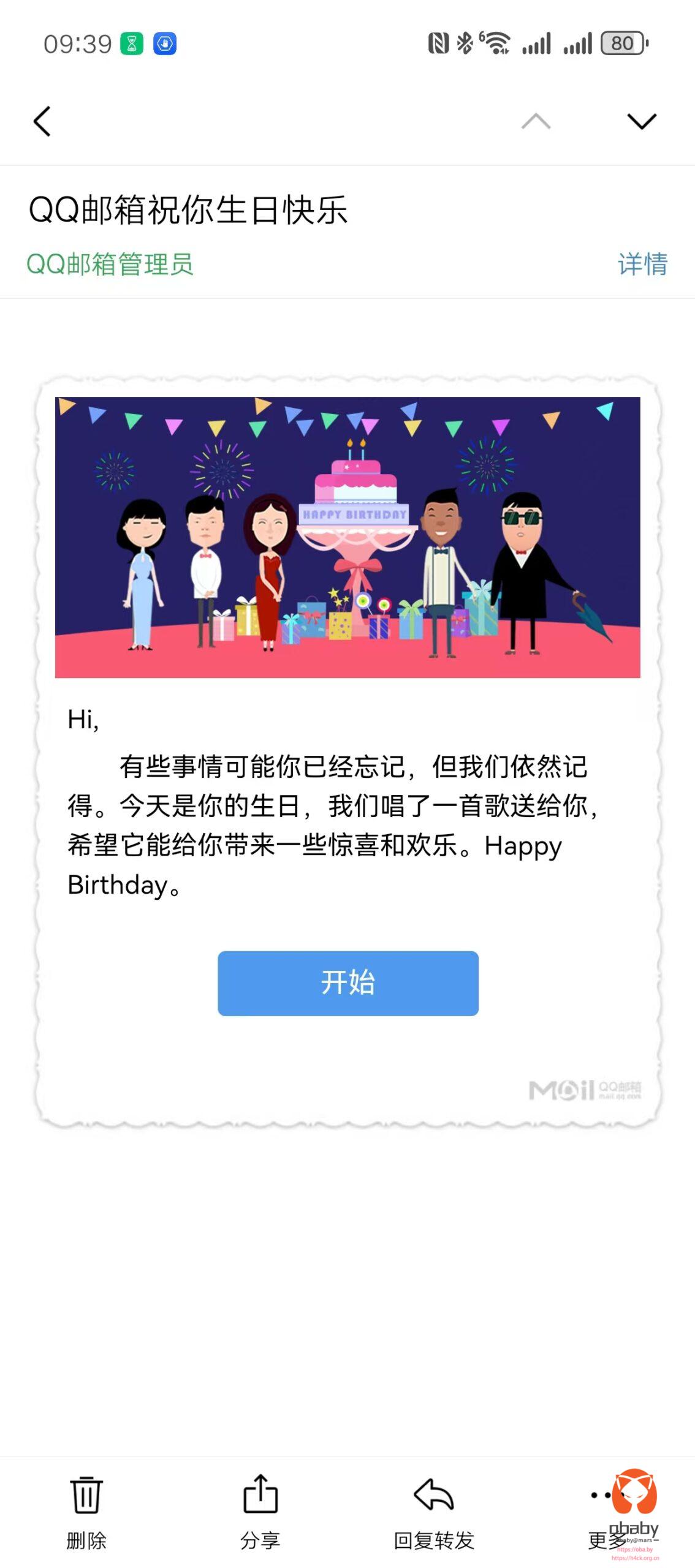This screenshot has width=695, height=1568.
Task: Tap the blue 开始 button
Action: click(347, 983)
